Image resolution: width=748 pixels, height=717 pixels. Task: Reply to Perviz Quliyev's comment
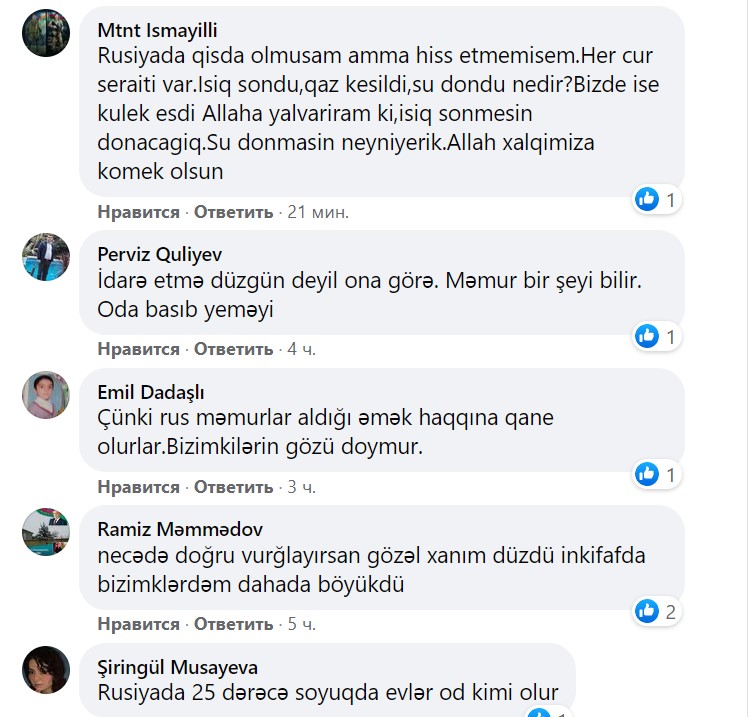[x=233, y=349]
